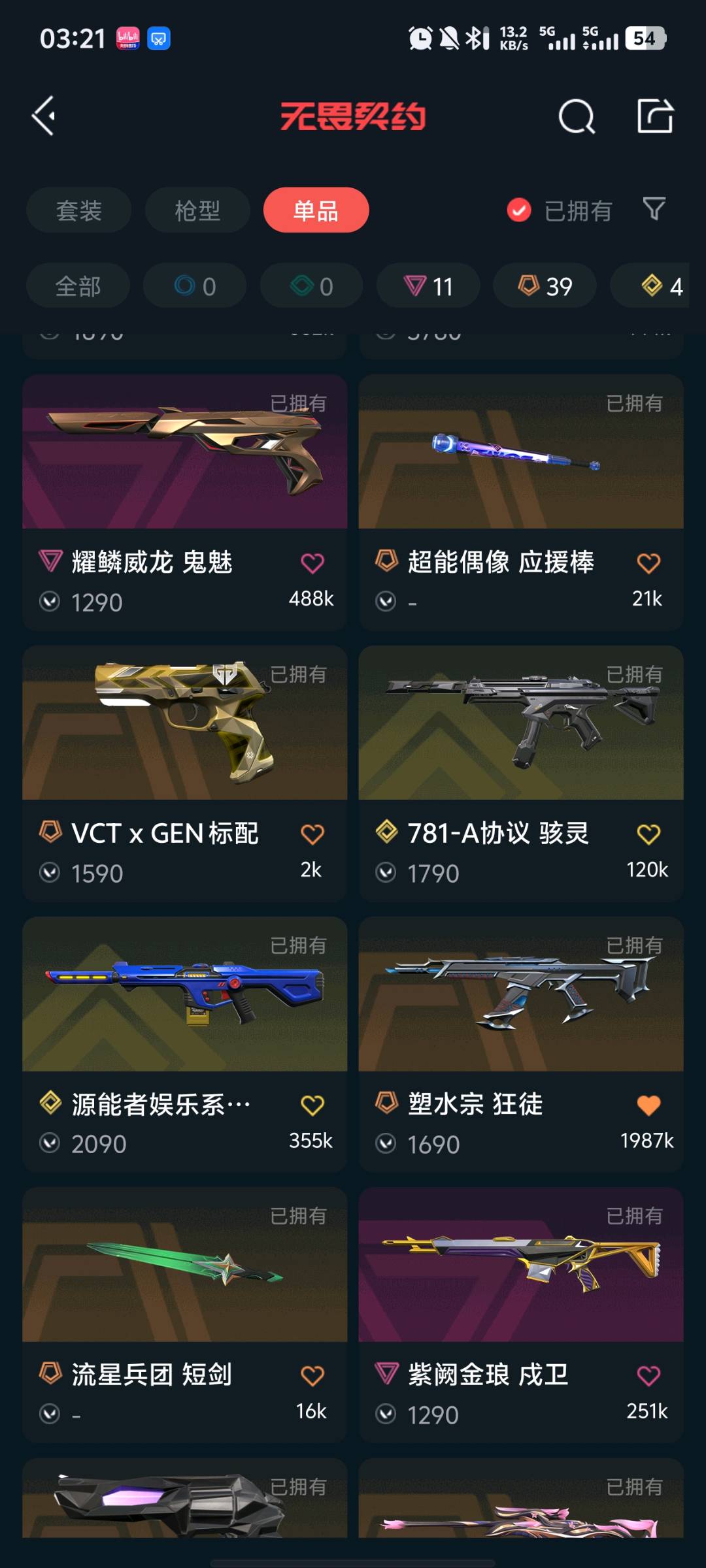
Task: Like the 源能者娱乐系 skin
Action: 312,1105
